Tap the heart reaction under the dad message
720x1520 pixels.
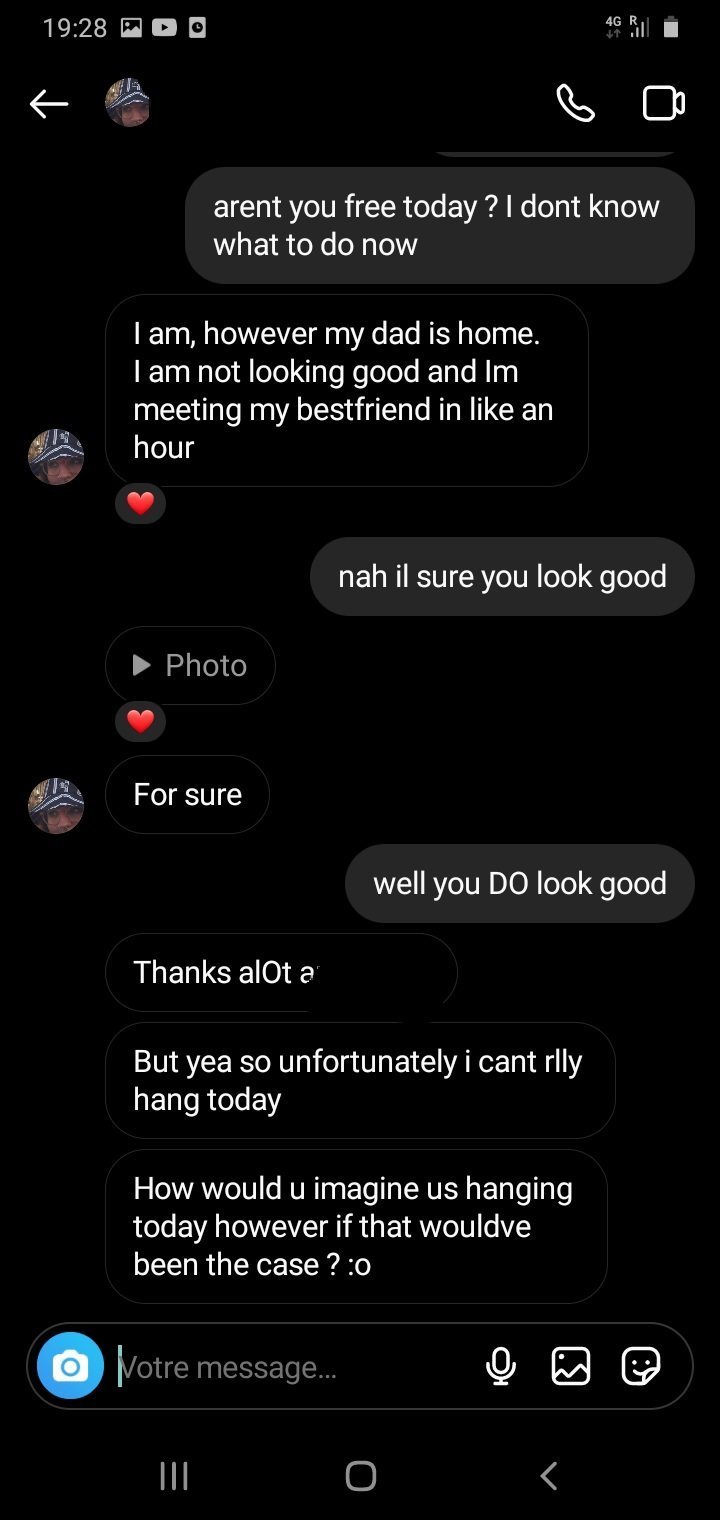pos(140,503)
